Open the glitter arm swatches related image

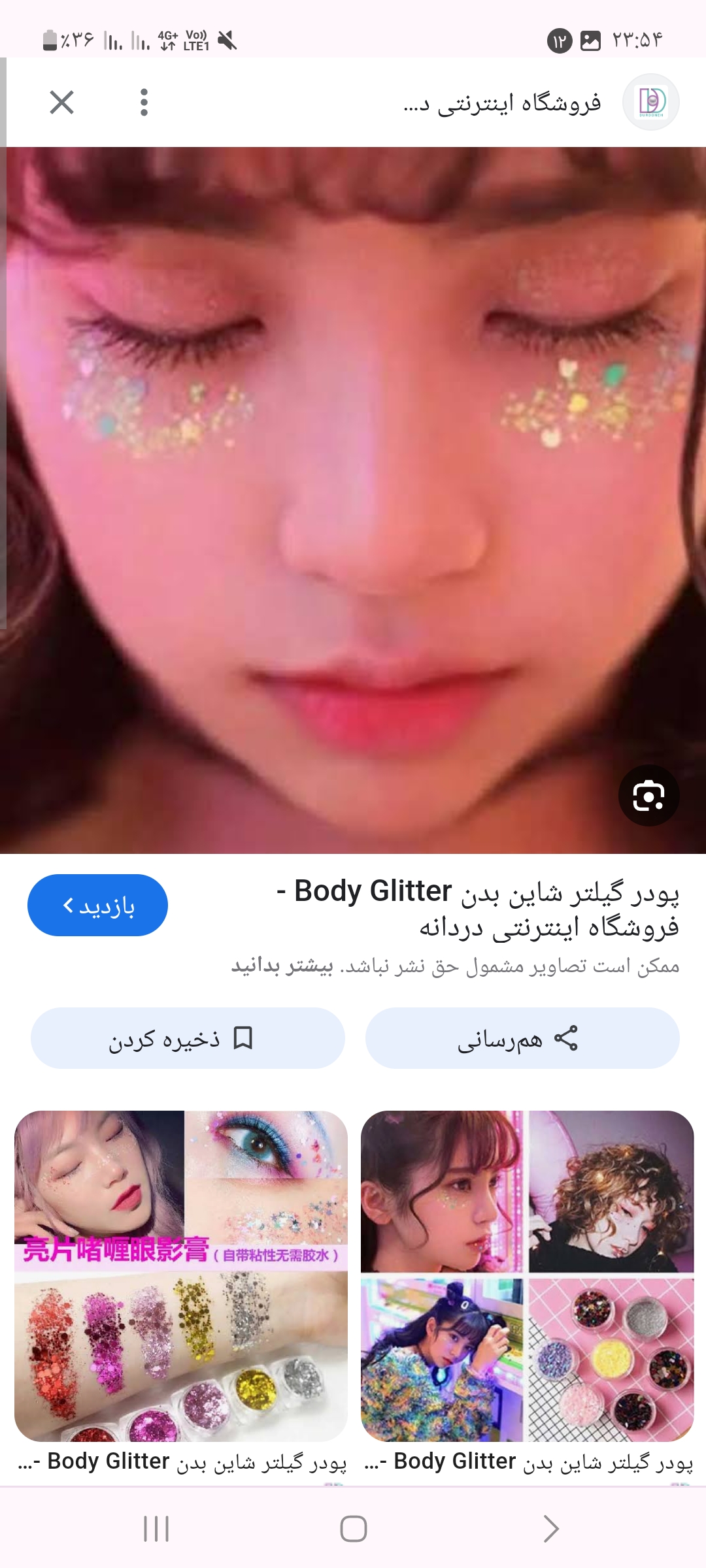[181, 1275]
